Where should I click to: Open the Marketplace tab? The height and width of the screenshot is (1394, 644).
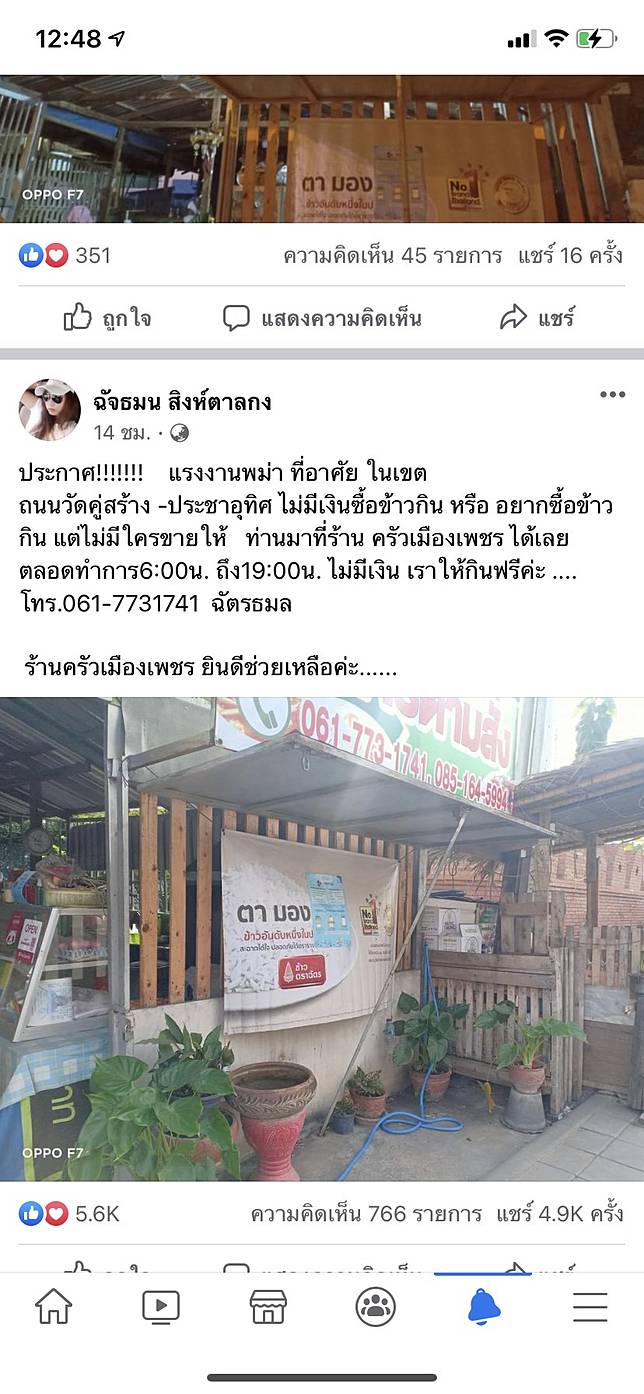point(268,1306)
